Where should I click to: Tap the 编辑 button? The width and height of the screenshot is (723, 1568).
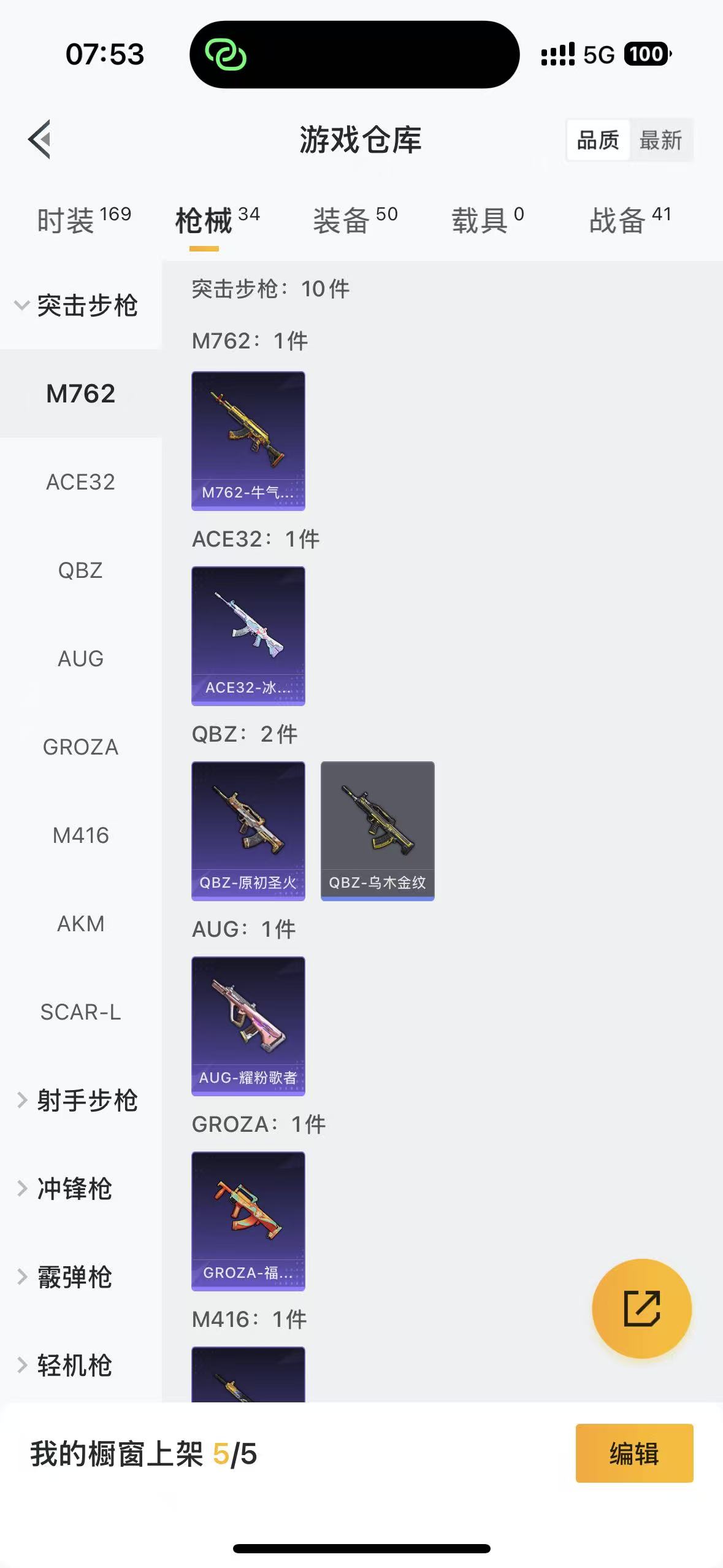(x=635, y=1453)
